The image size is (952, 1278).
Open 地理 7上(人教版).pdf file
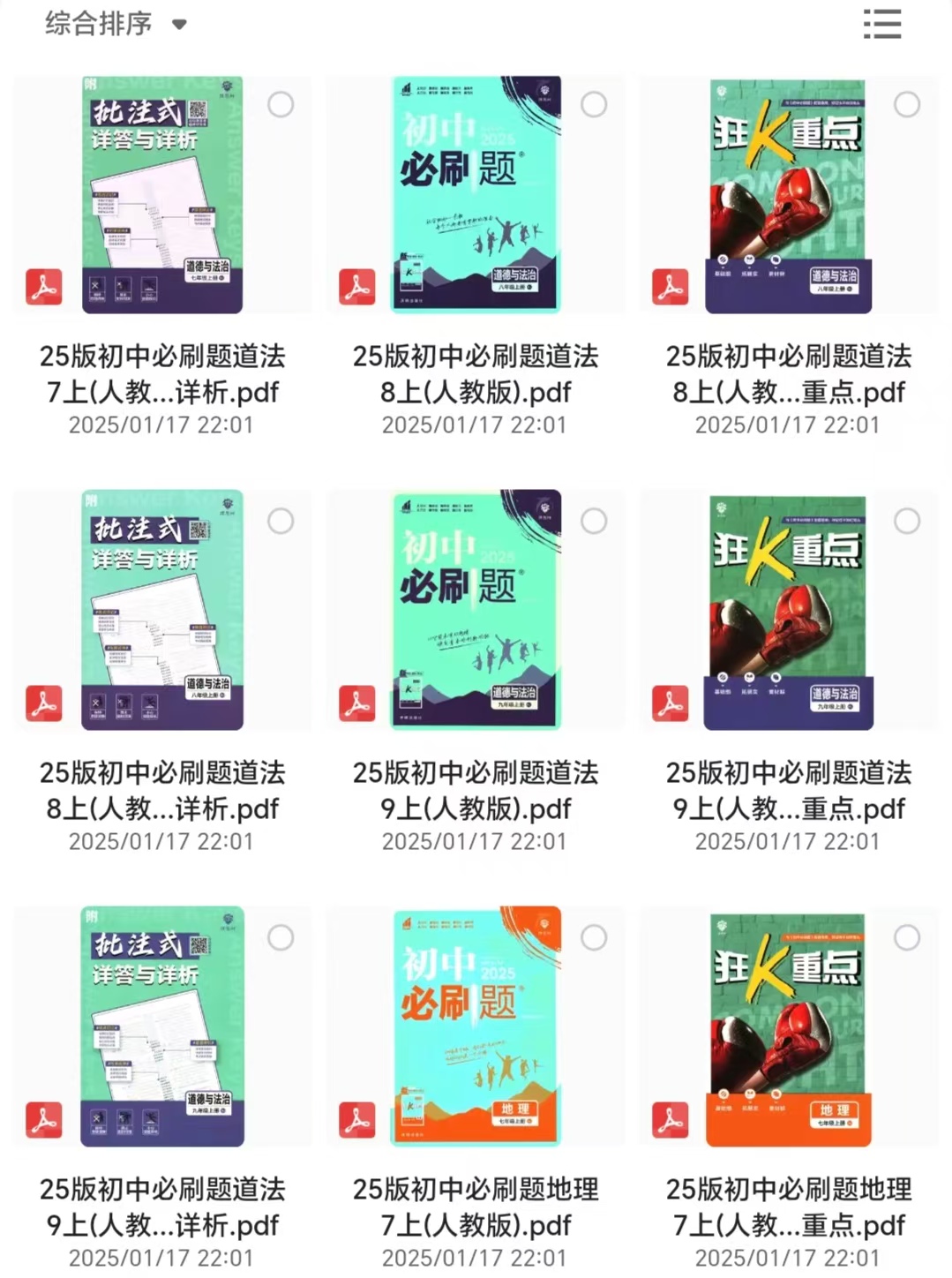[x=476, y=1026]
